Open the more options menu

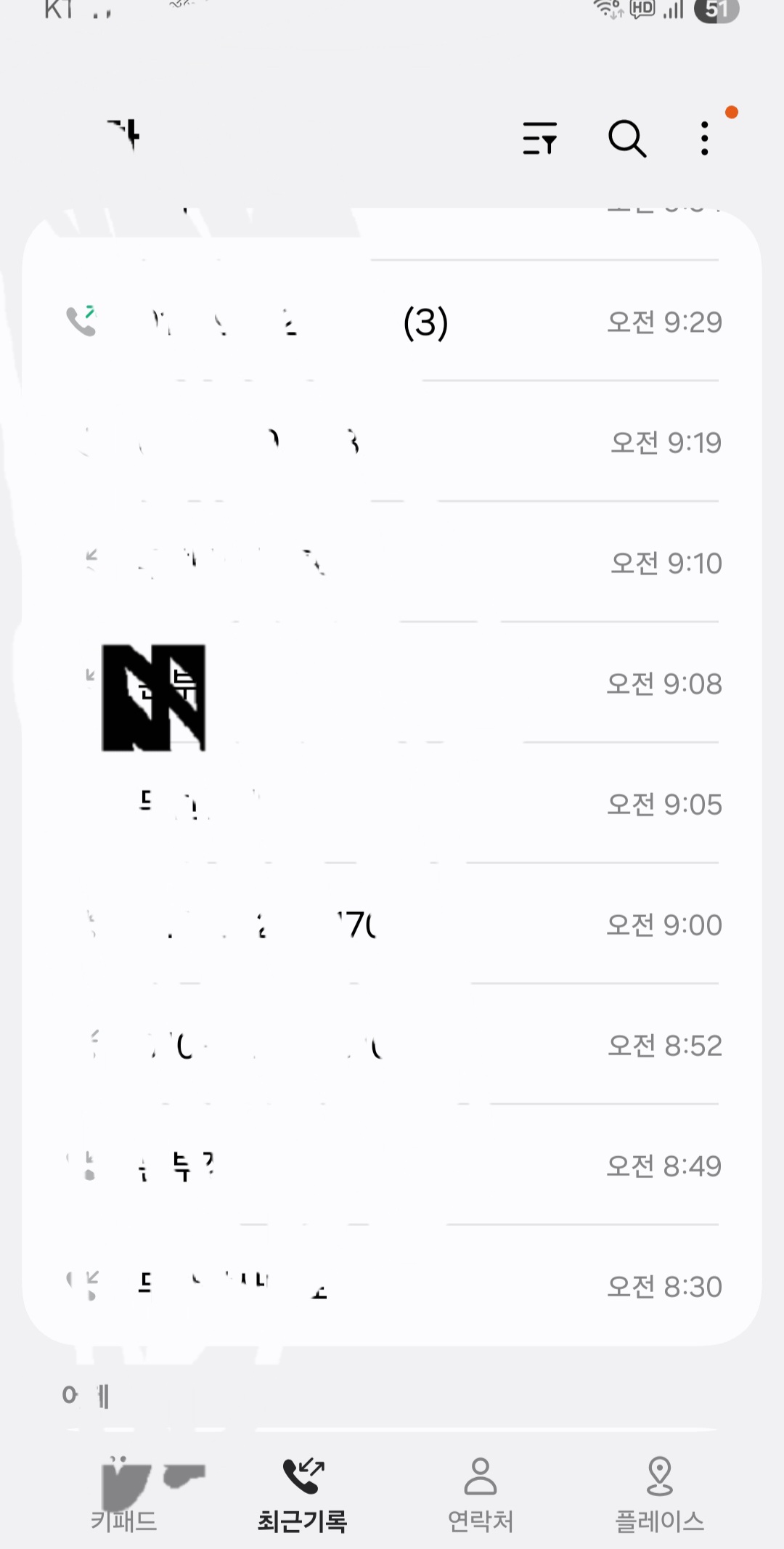[x=704, y=138]
